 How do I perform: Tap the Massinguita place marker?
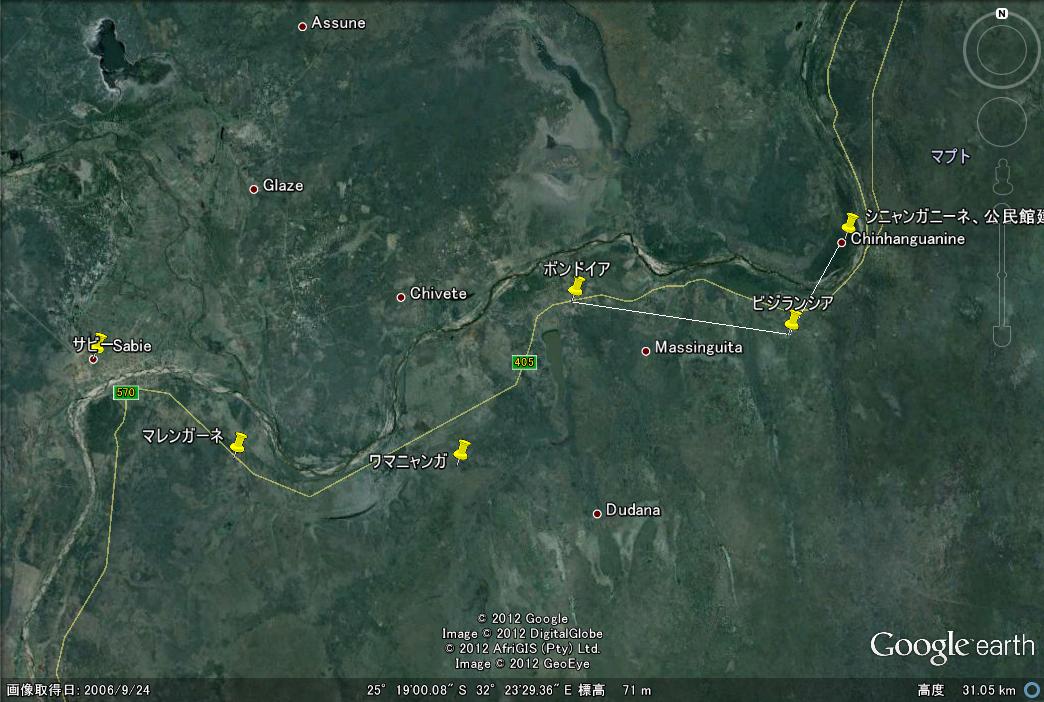click(646, 350)
